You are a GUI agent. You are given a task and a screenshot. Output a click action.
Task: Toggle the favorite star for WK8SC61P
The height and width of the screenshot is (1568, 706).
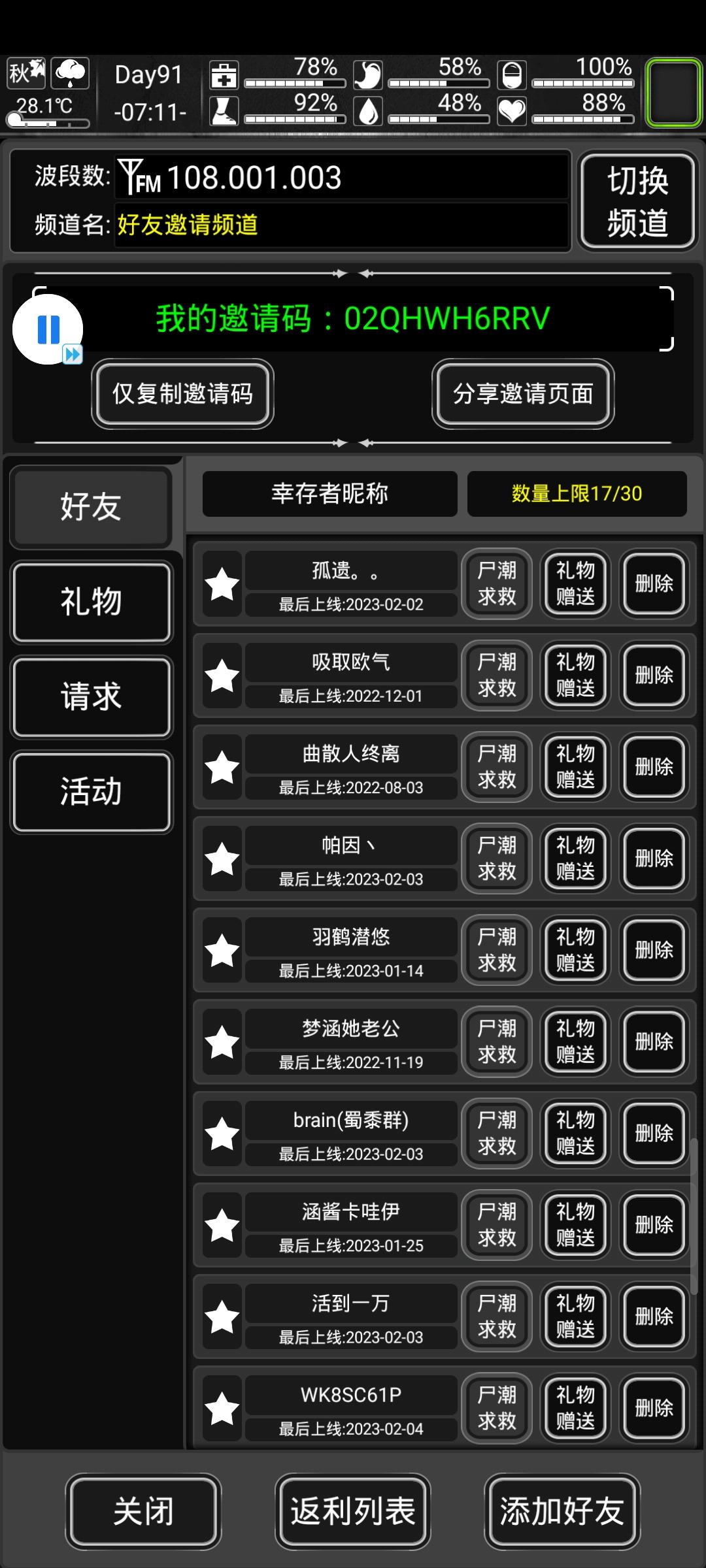pos(222,1409)
